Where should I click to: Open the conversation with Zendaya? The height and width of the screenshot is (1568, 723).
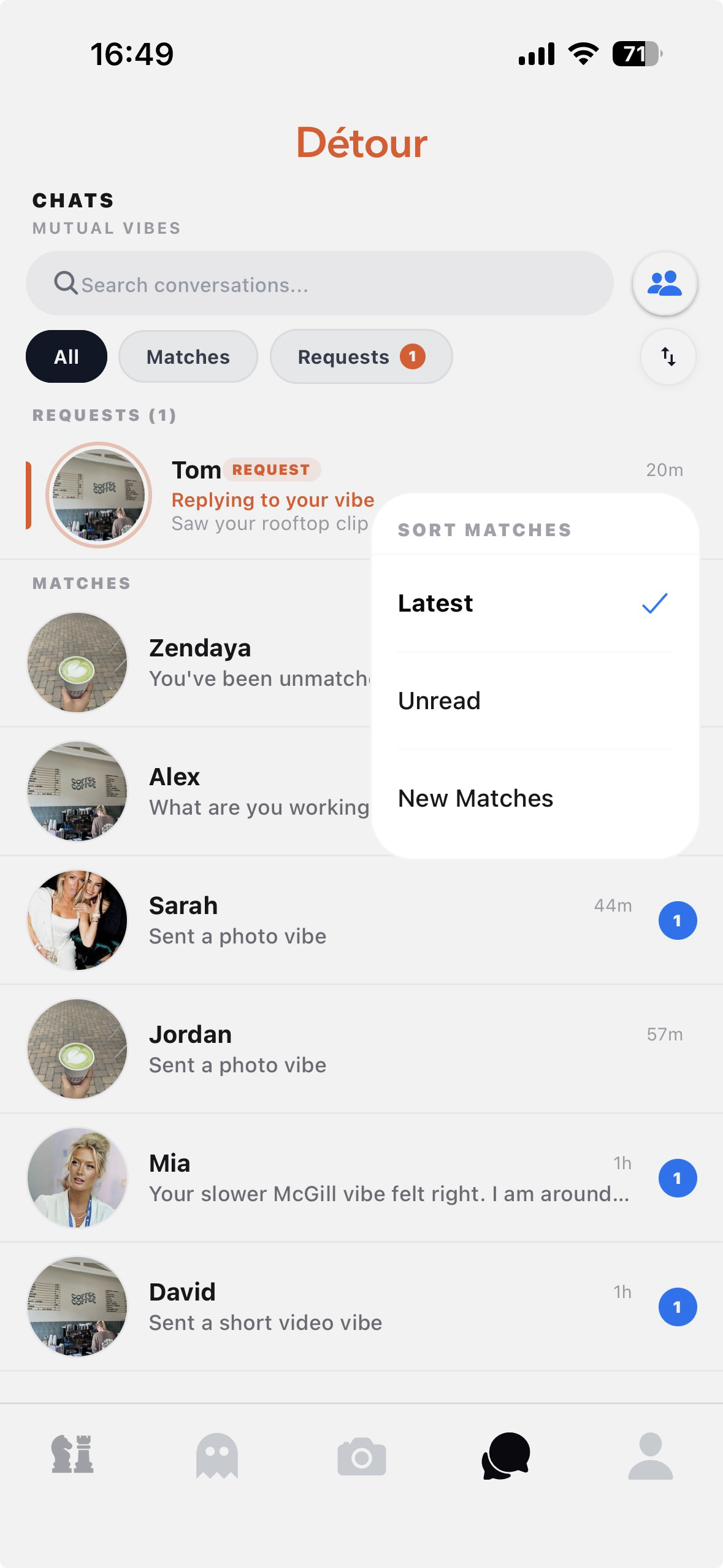point(185,663)
